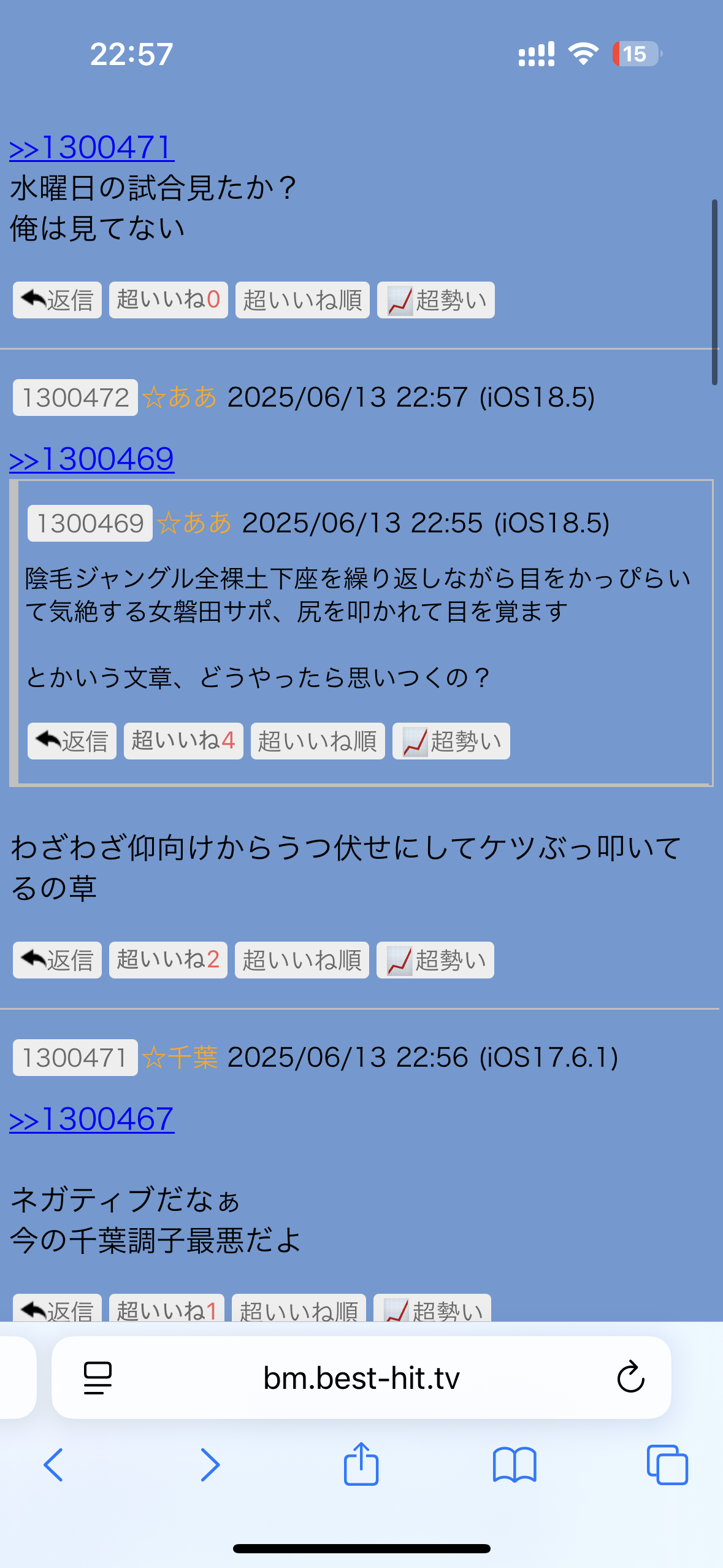This screenshot has height=1568, width=723.
Task: Tap 返信 under the わざわざ仰向け post
Action: (x=57, y=960)
